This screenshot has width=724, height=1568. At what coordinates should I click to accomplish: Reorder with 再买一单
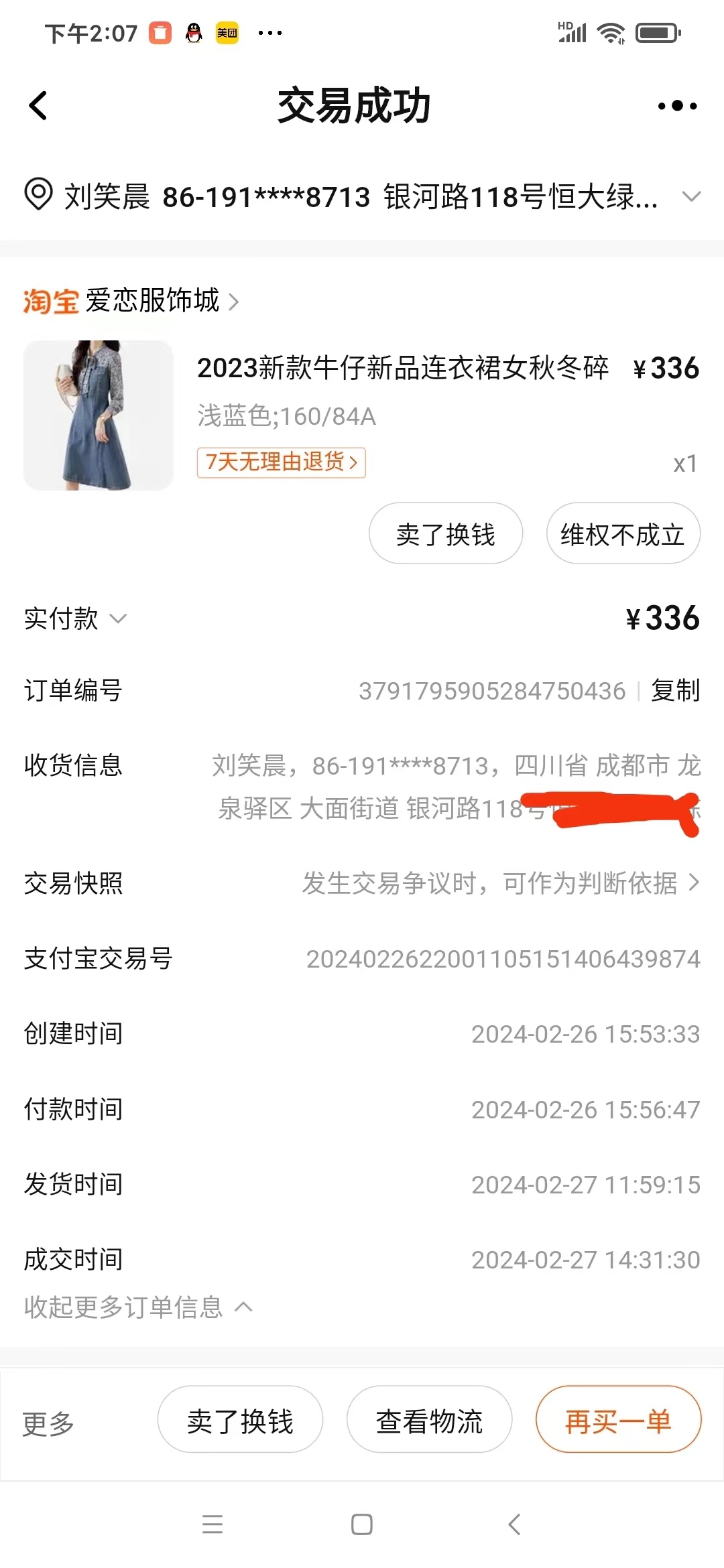617,1421
